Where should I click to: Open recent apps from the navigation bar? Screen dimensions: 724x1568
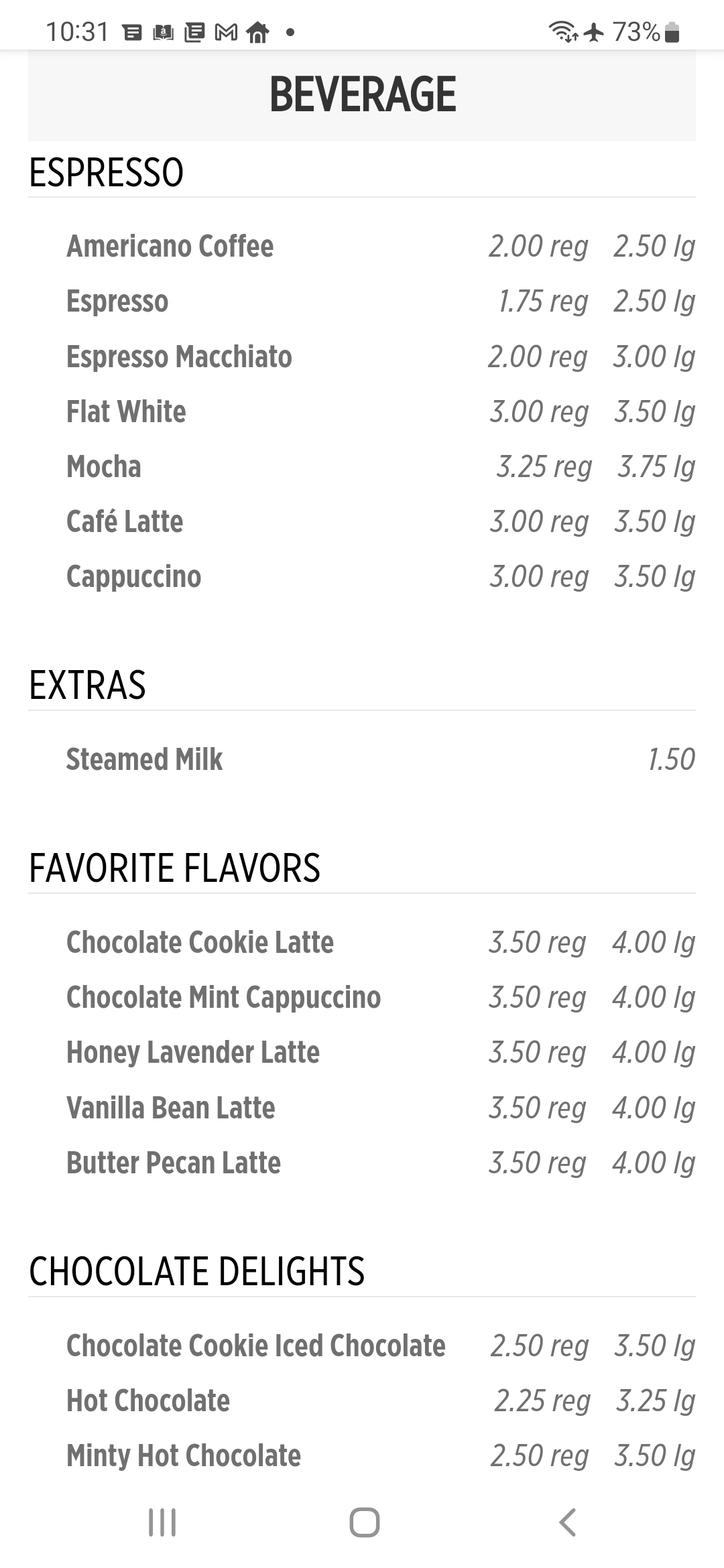coord(162,1522)
